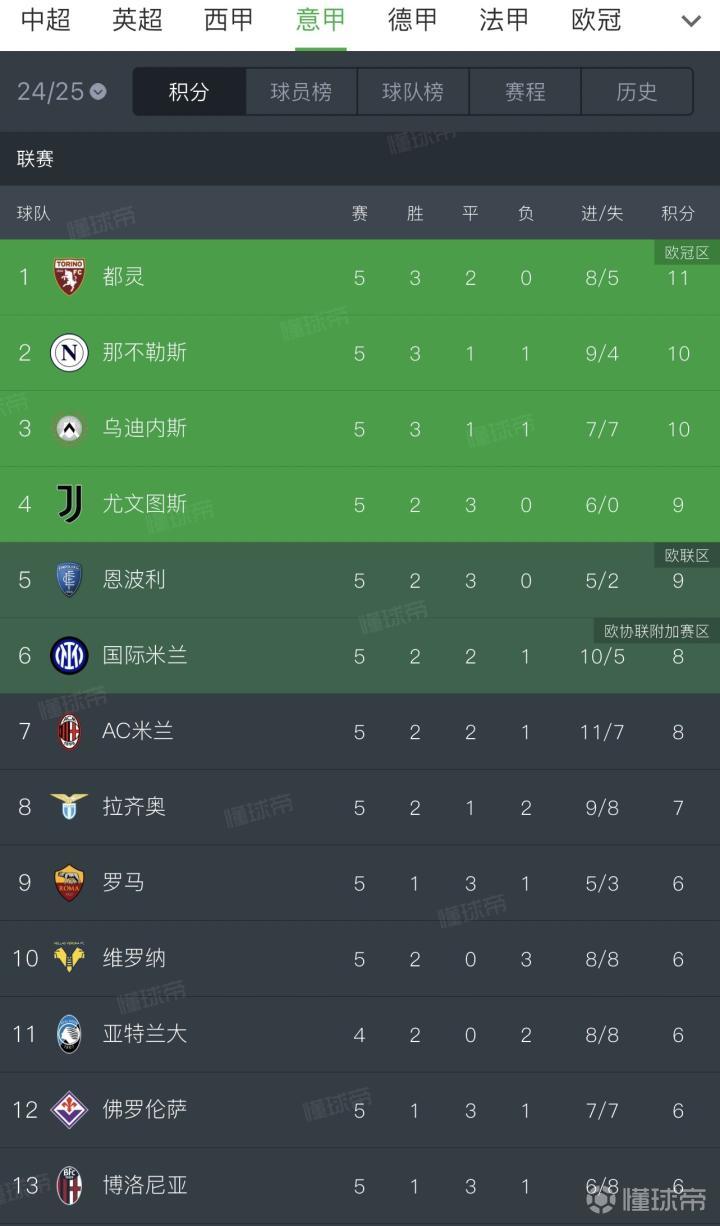Open the 英超 league tab
720x1226 pixels.
(x=136, y=20)
